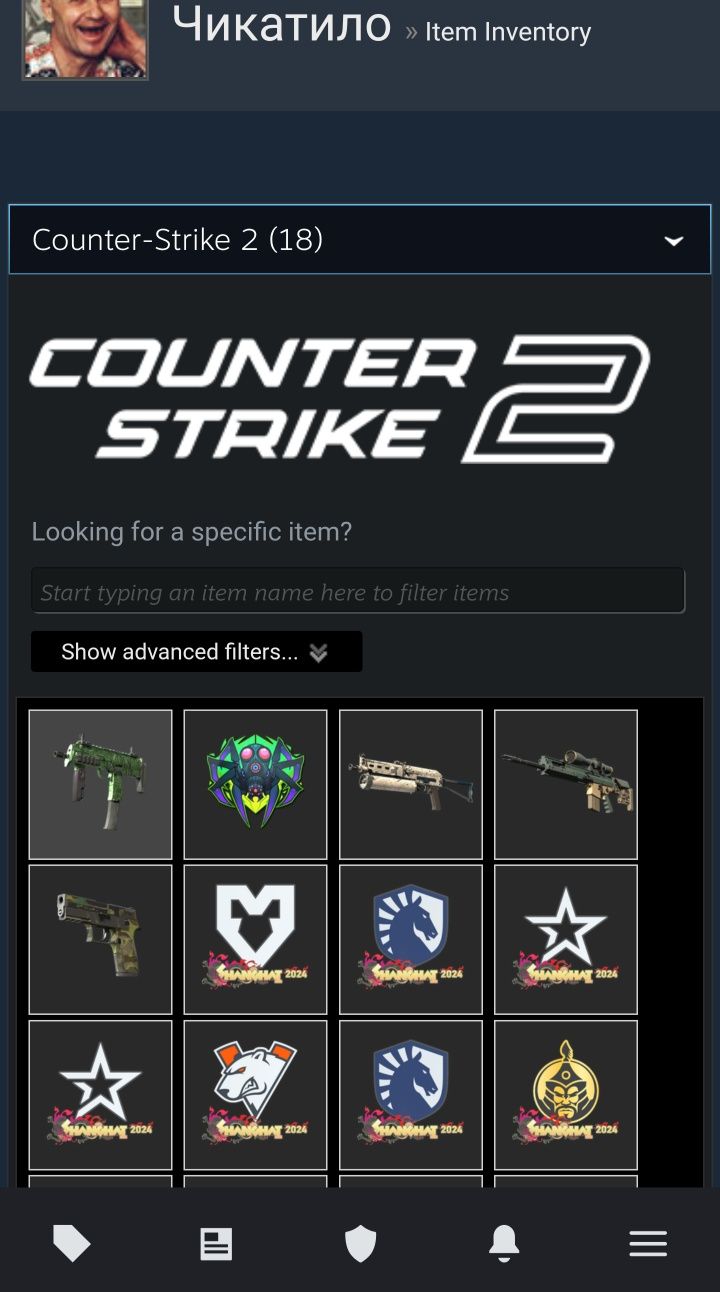Select the PP-Bizon weapon item
Image resolution: width=720 pixels, height=1292 pixels.
pyautogui.click(x=411, y=784)
